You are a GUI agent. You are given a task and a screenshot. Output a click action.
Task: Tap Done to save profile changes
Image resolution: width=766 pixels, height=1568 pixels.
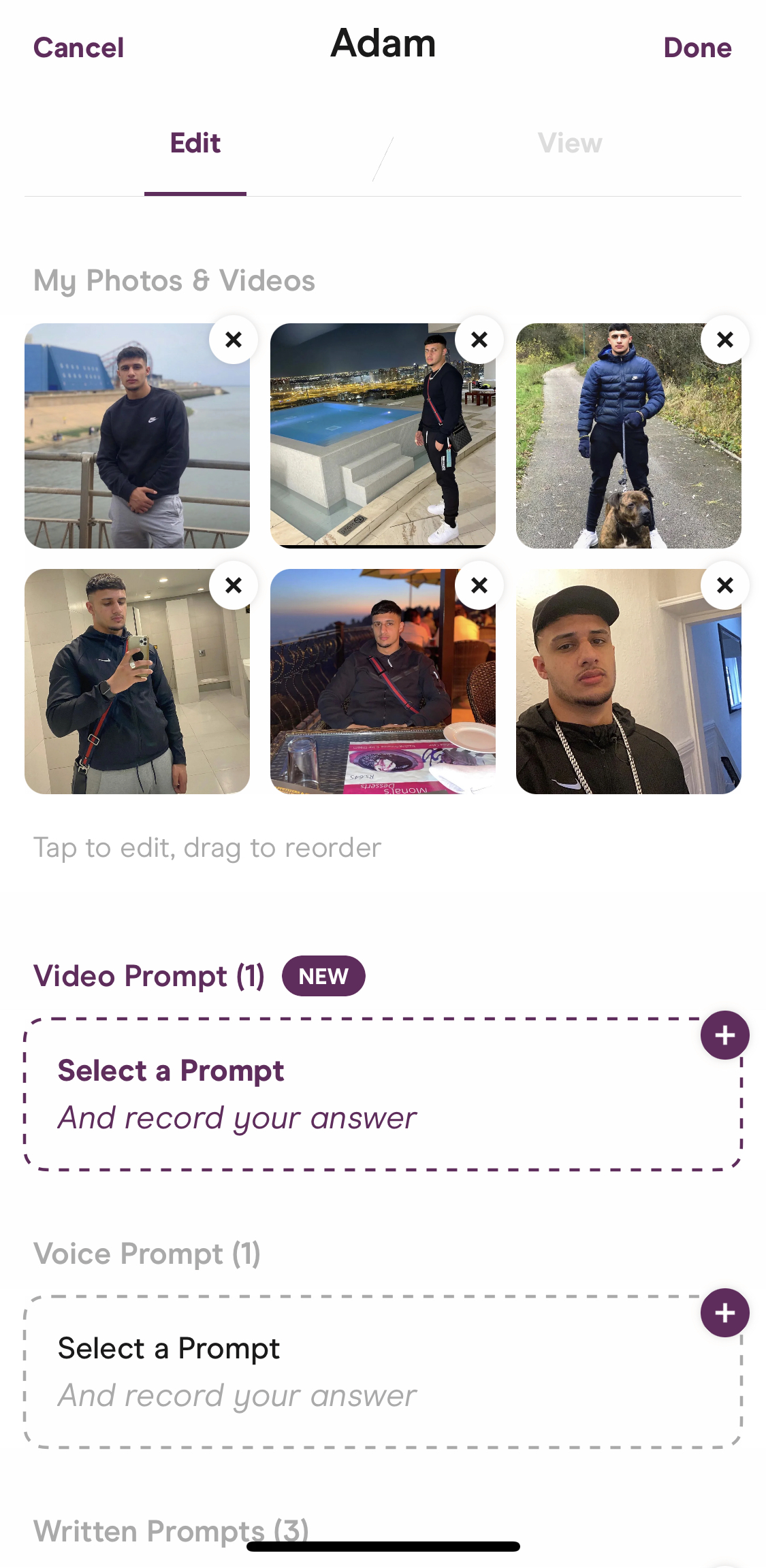[697, 48]
